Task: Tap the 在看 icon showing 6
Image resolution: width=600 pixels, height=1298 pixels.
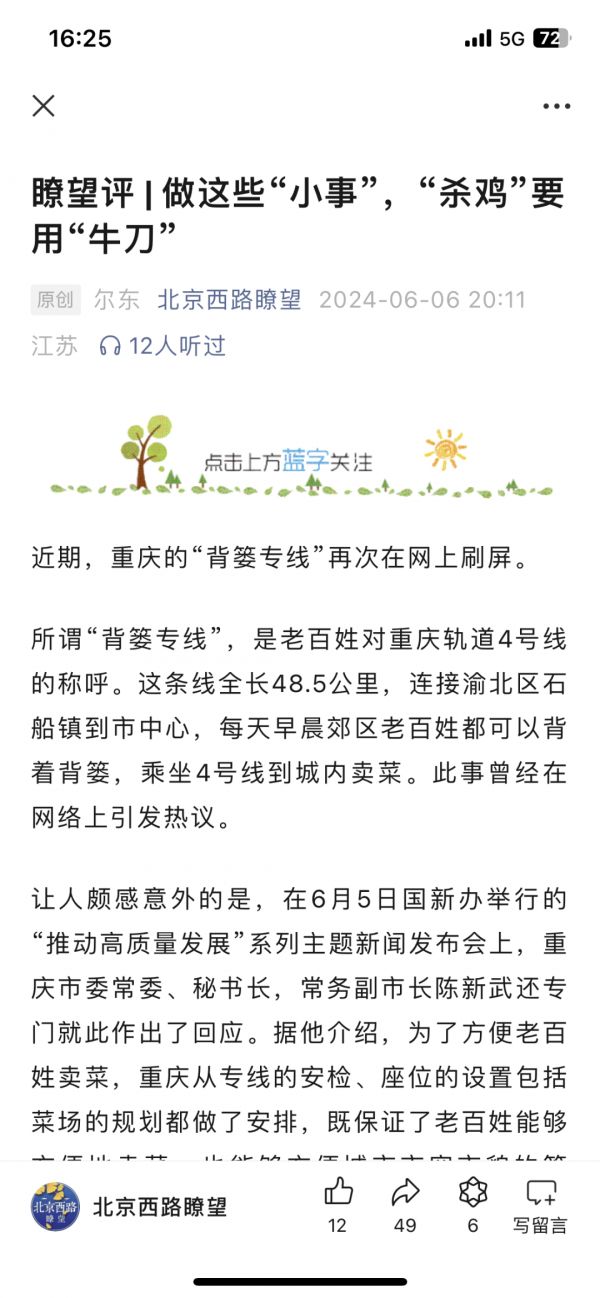Action: click(x=472, y=1192)
